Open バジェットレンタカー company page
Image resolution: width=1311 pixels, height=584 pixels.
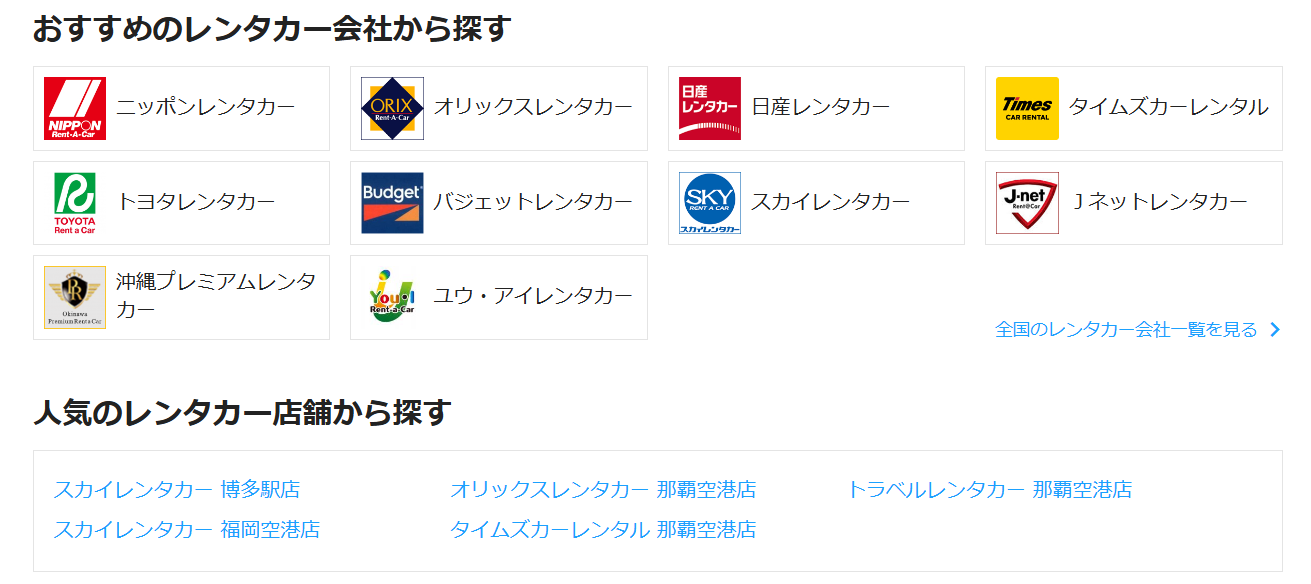(x=498, y=203)
